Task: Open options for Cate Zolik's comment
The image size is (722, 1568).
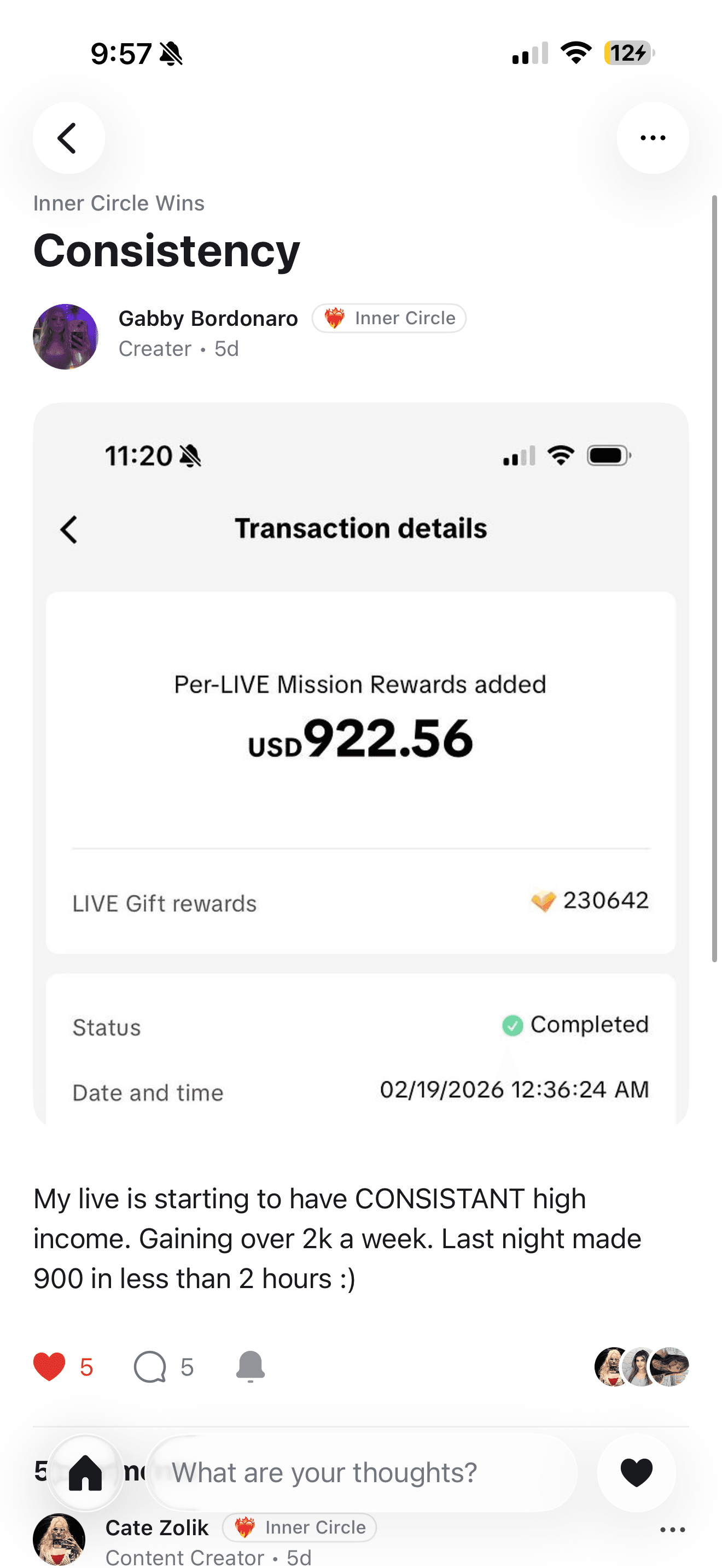Action: 673,1530
